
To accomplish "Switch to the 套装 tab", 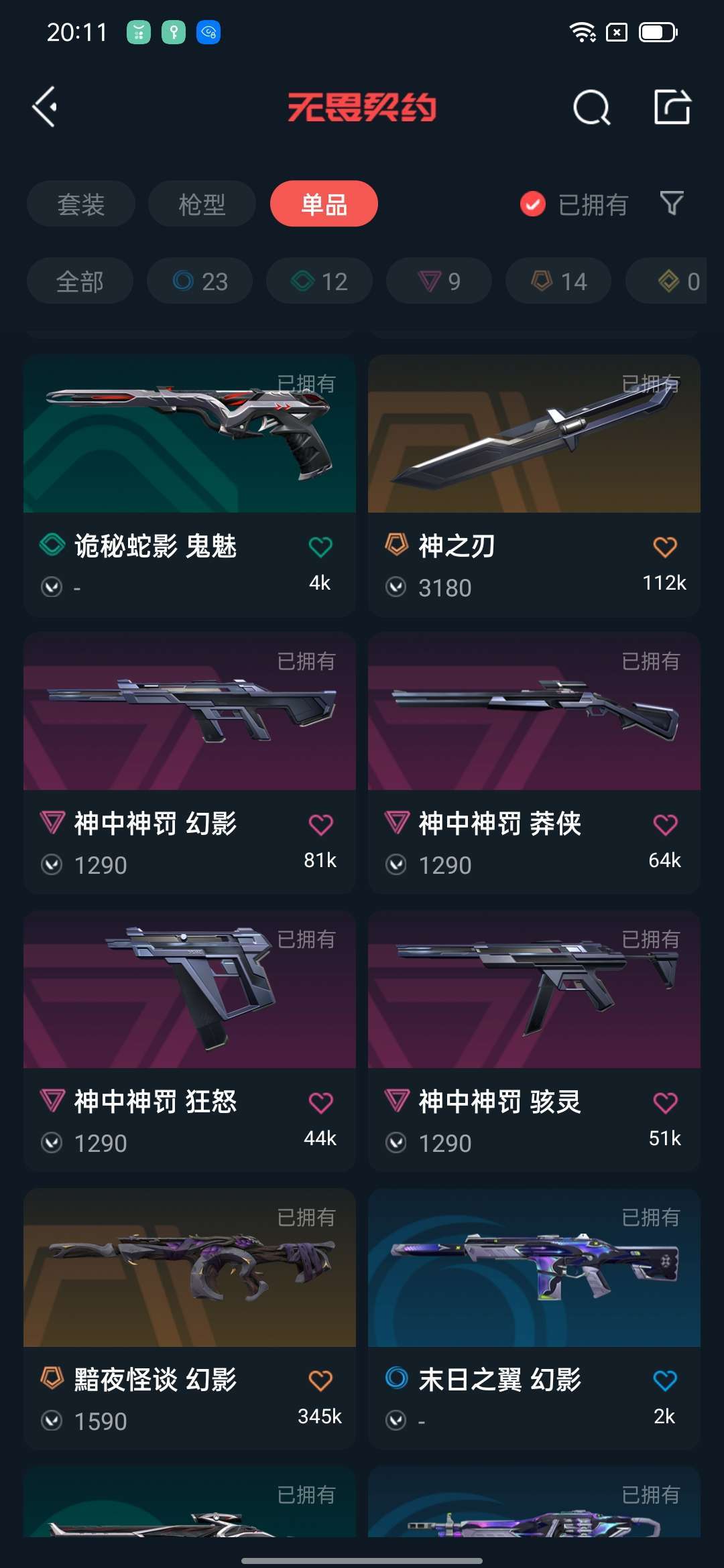I will (80, 204).
